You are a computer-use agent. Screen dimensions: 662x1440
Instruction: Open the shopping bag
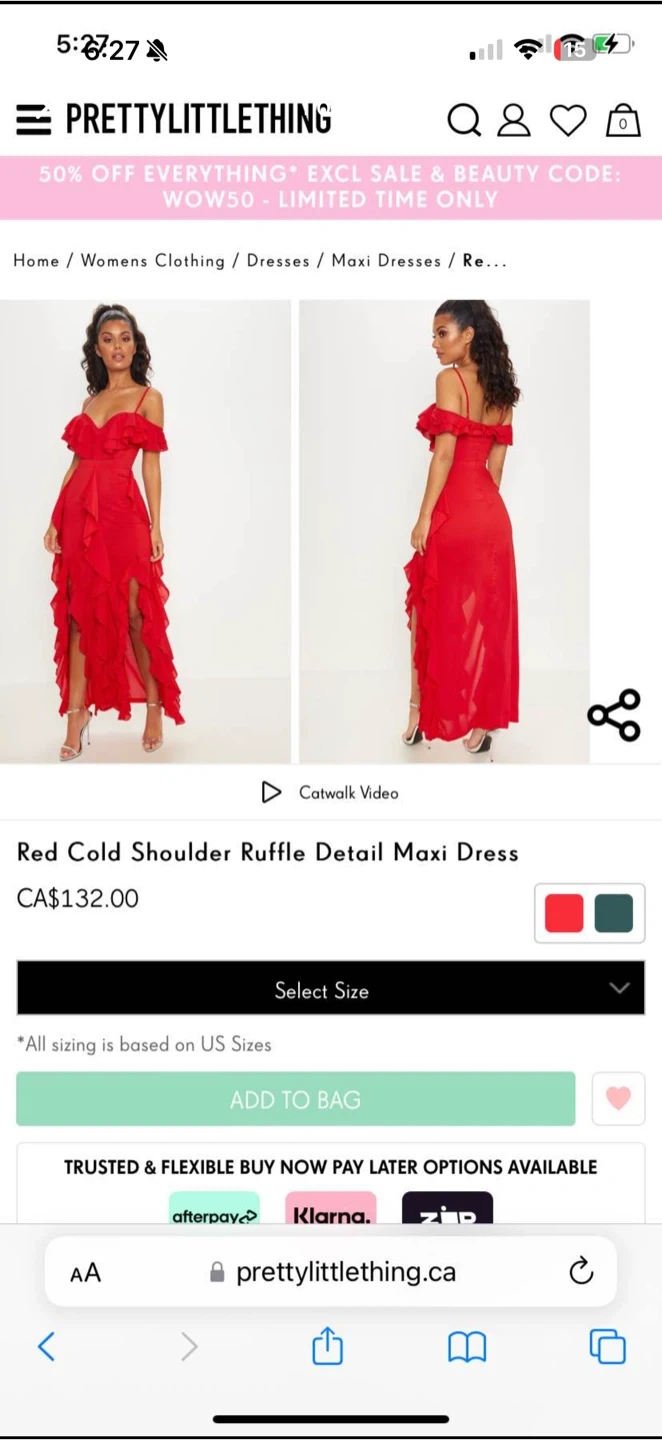[x=623, y=120]
